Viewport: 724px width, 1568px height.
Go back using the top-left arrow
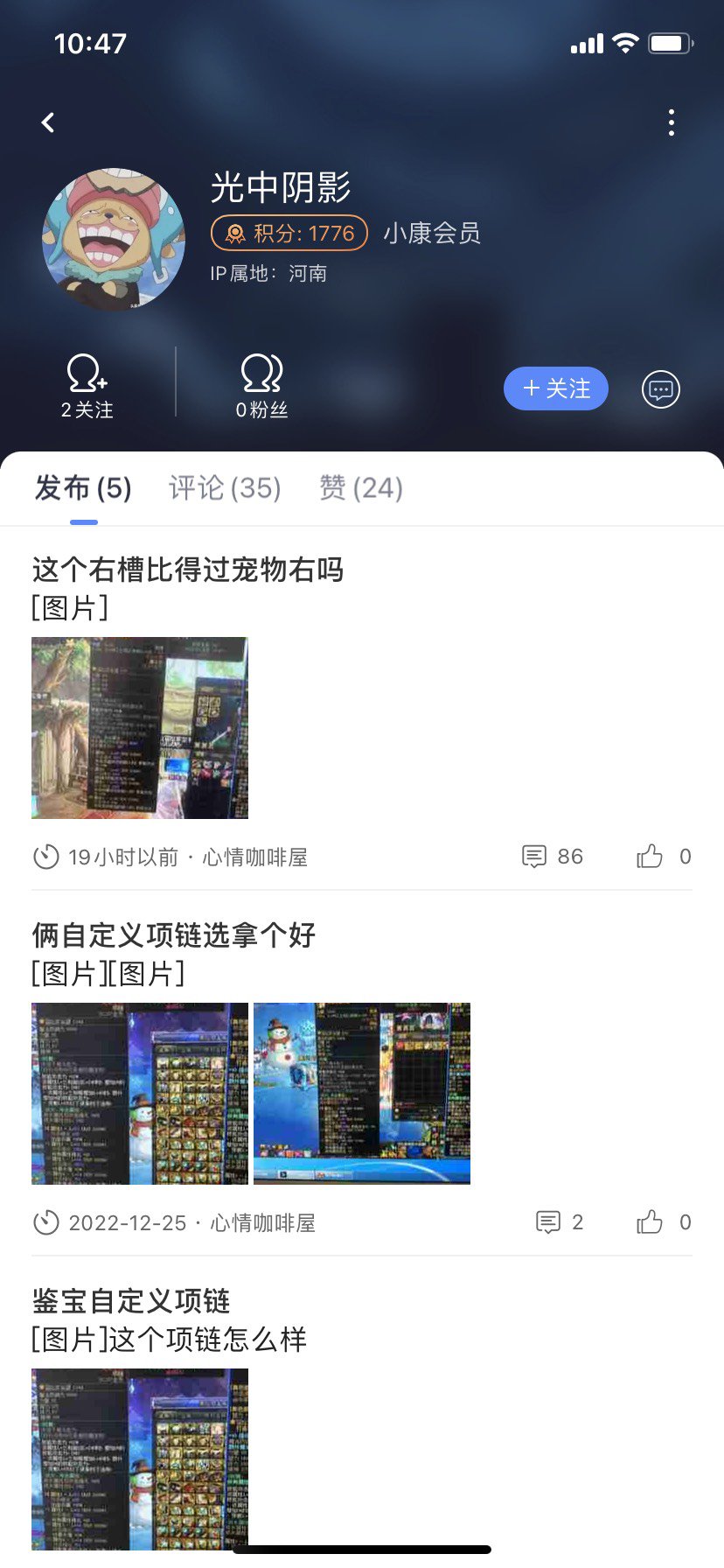[x=48, y=122]
